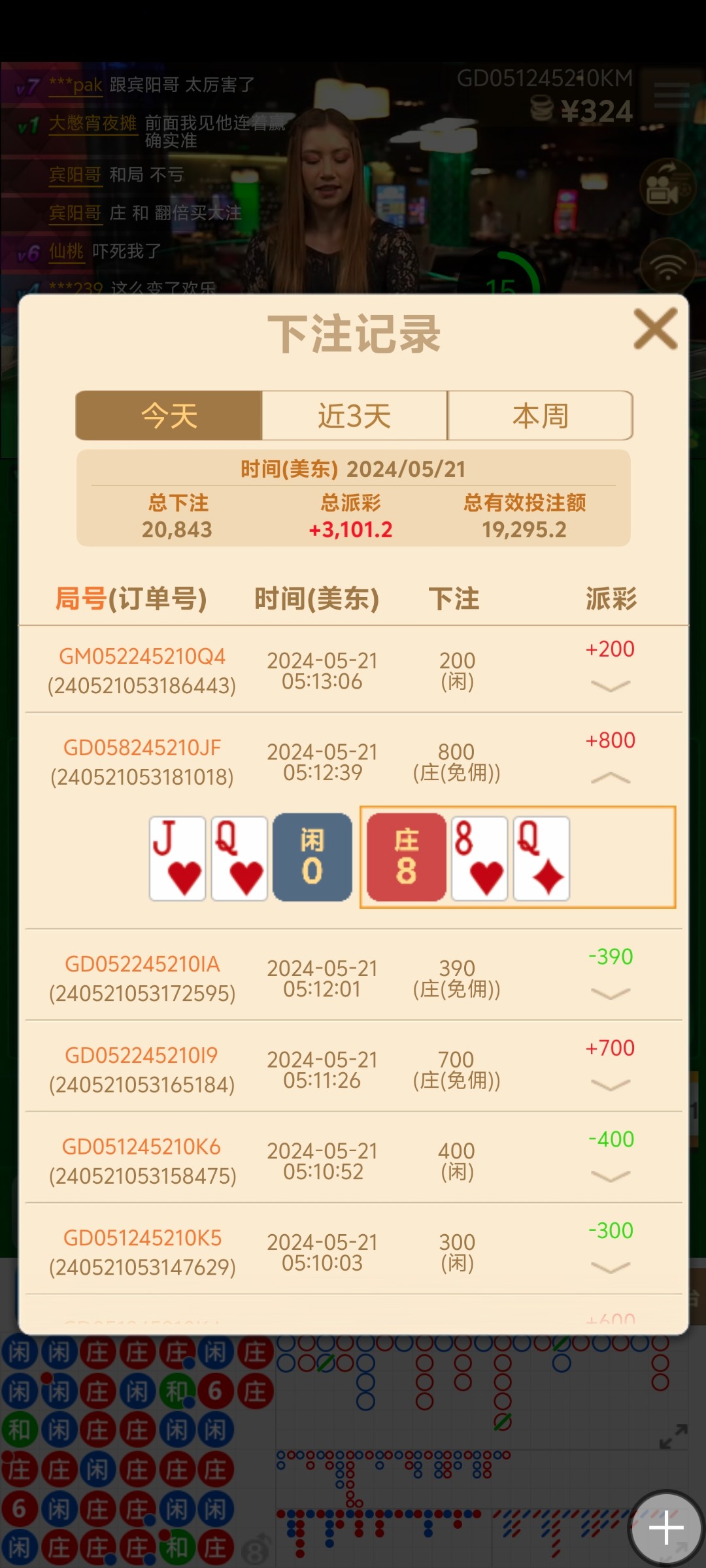Screen dimensions: 706x1568
Task: Open the hamburger menu at top right
Action: [671, 95]
